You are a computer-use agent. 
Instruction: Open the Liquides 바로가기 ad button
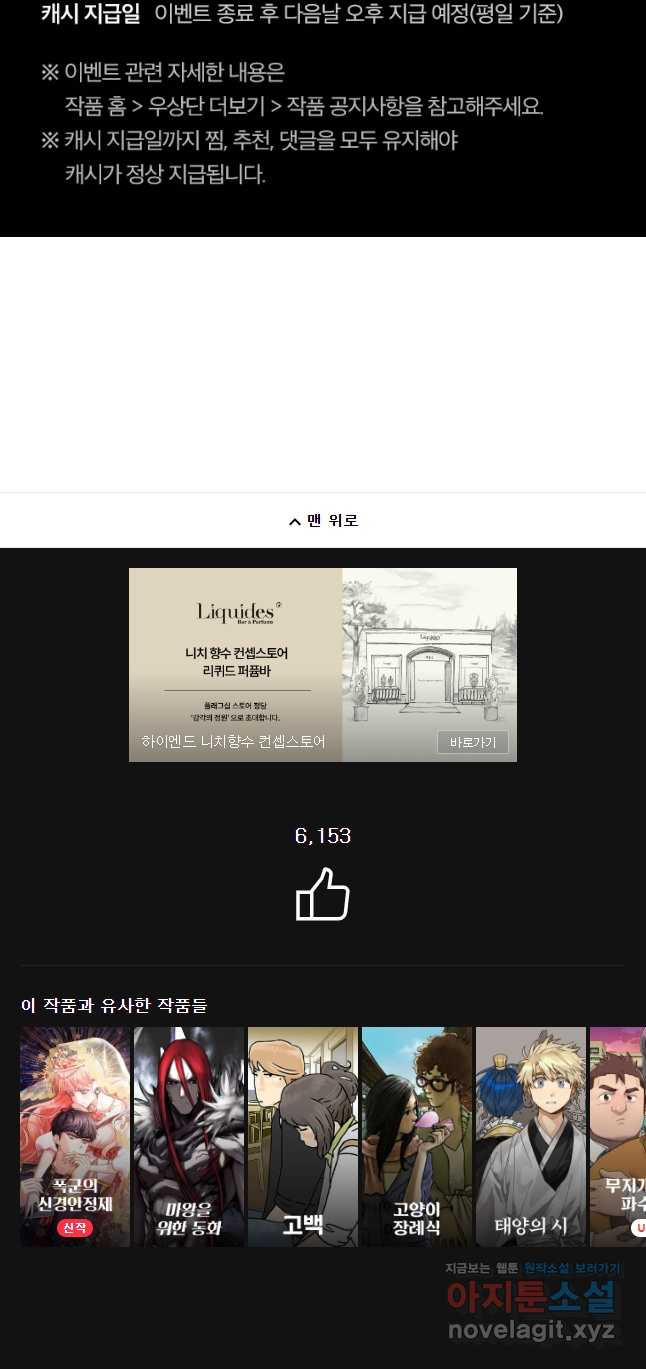(472, 743)
